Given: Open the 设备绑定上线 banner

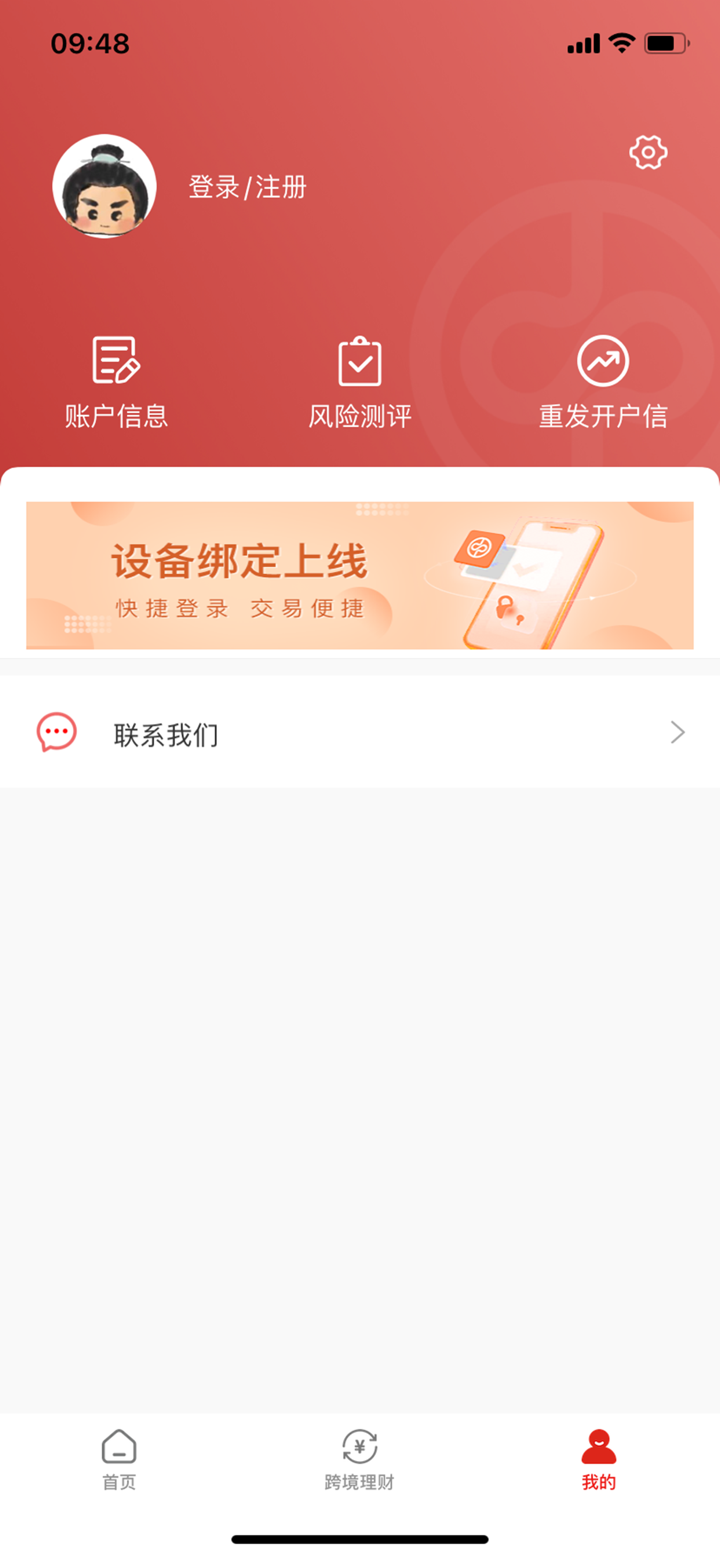Looking at the screenshot, I should pyautogui.click(x=360, y=576).
